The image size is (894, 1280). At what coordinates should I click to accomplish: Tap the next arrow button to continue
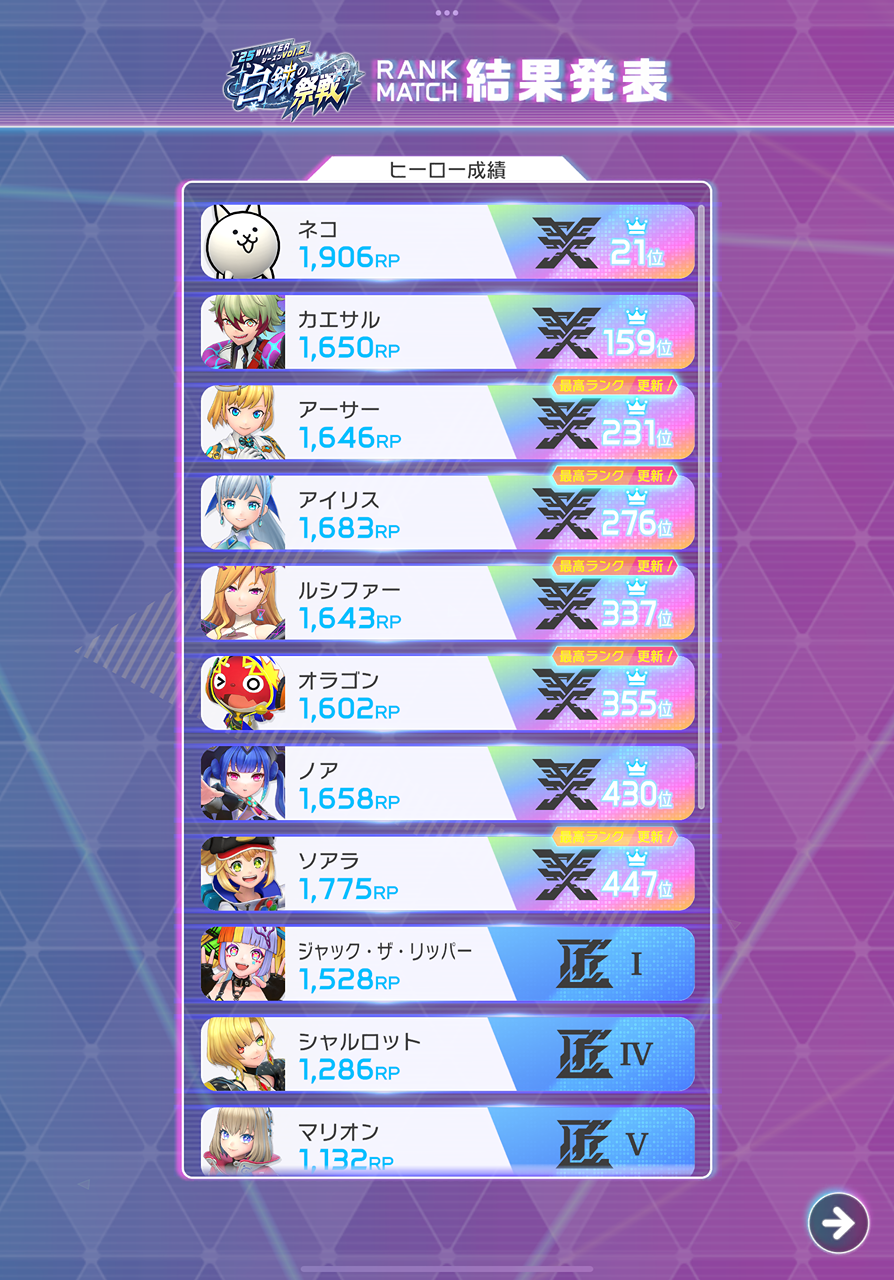(838, 1222)
